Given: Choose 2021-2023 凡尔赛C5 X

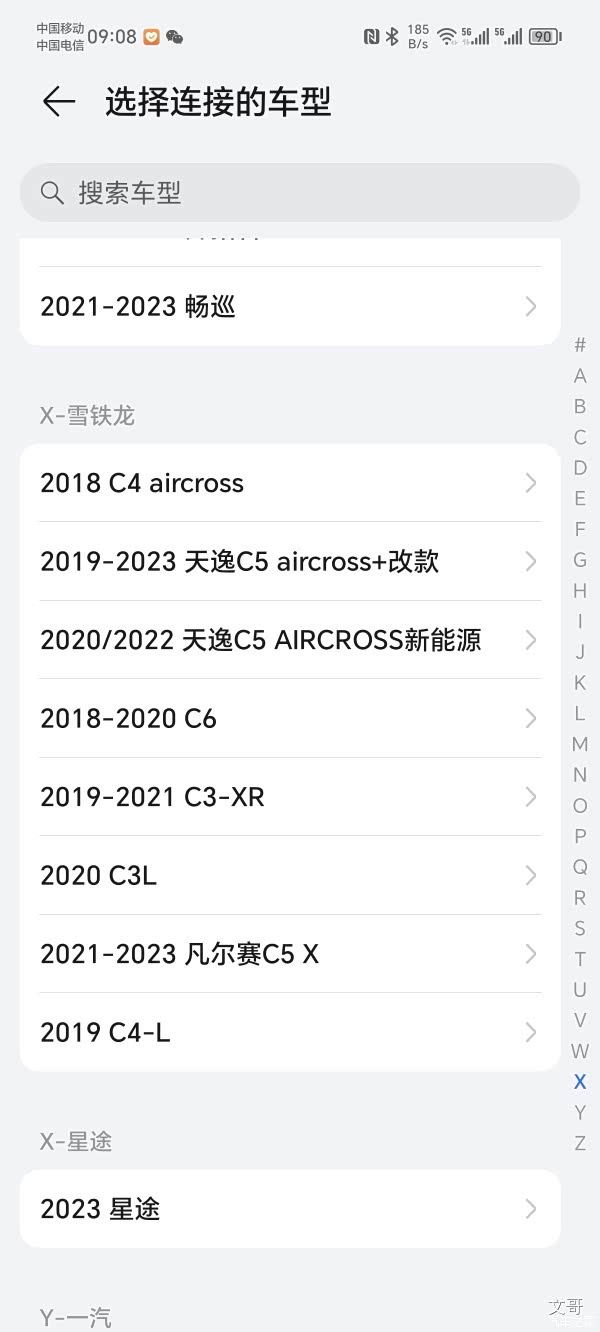Looking at the screenshot, I should coord(290,954).
